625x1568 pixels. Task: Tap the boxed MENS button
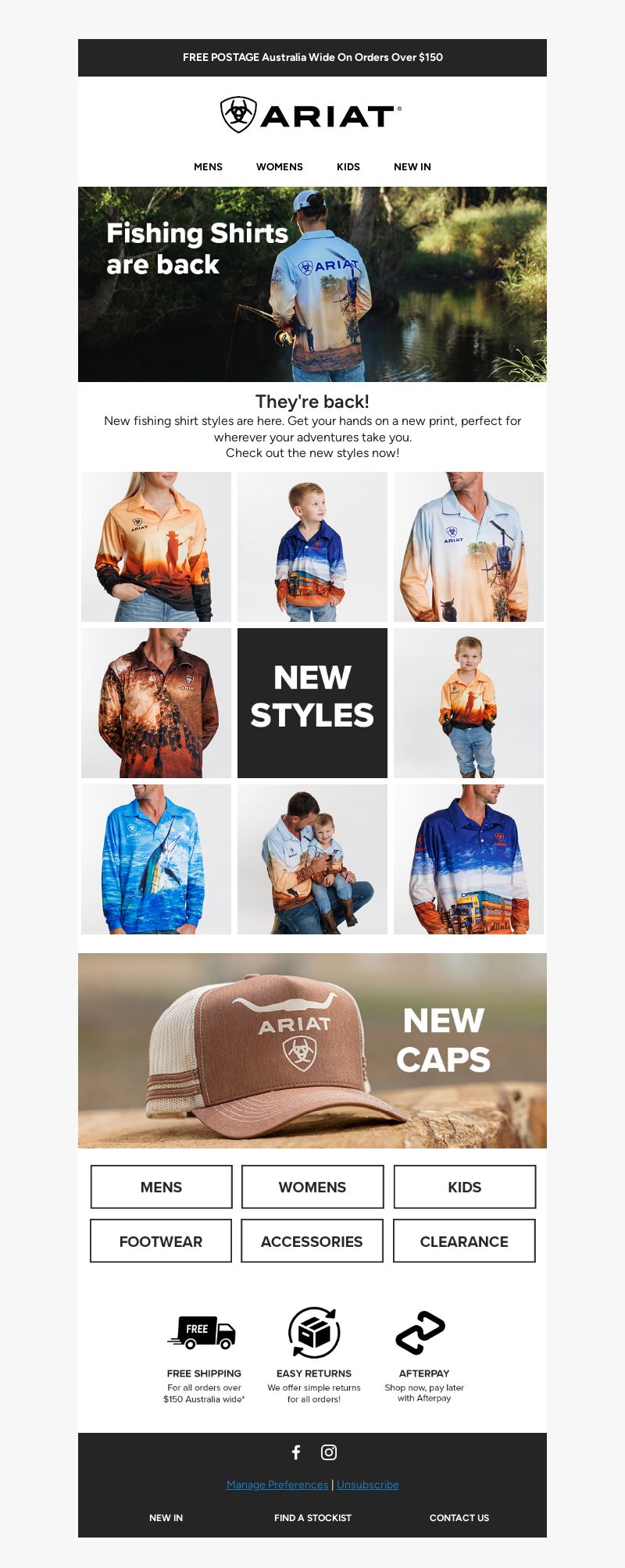[161, 1187]
